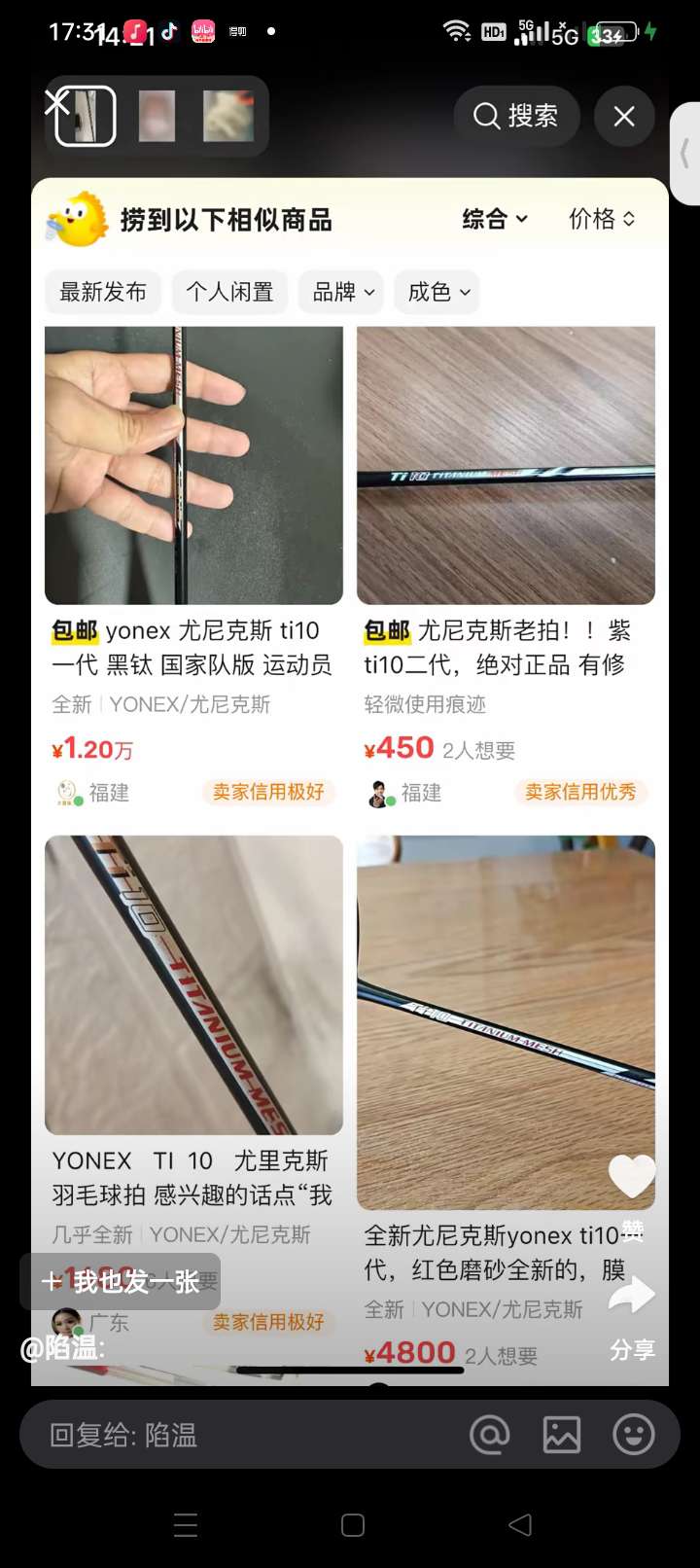700x1568 pixels.
Task: Open the emoji picker
Action: (634, 1435)
